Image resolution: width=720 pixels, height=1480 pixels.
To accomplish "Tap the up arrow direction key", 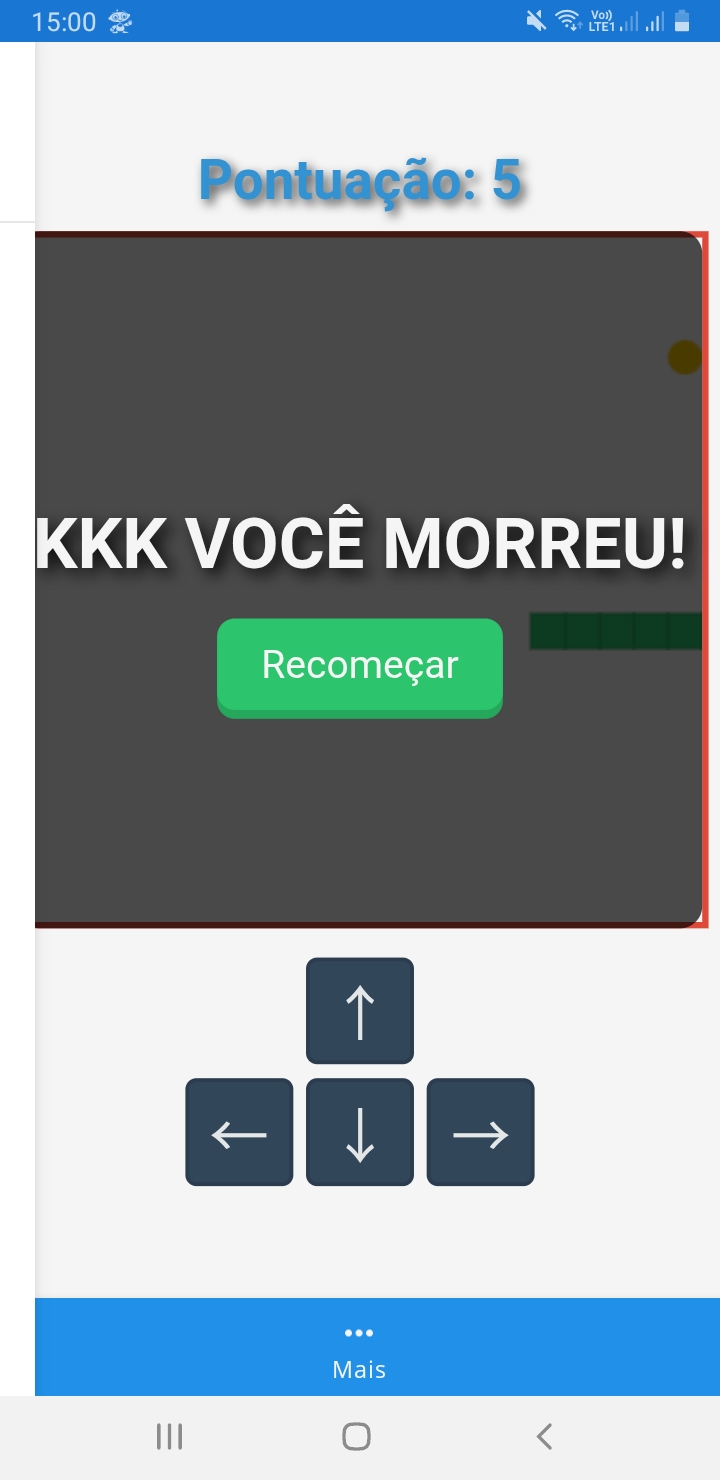I will click(x=360, y=1011).
